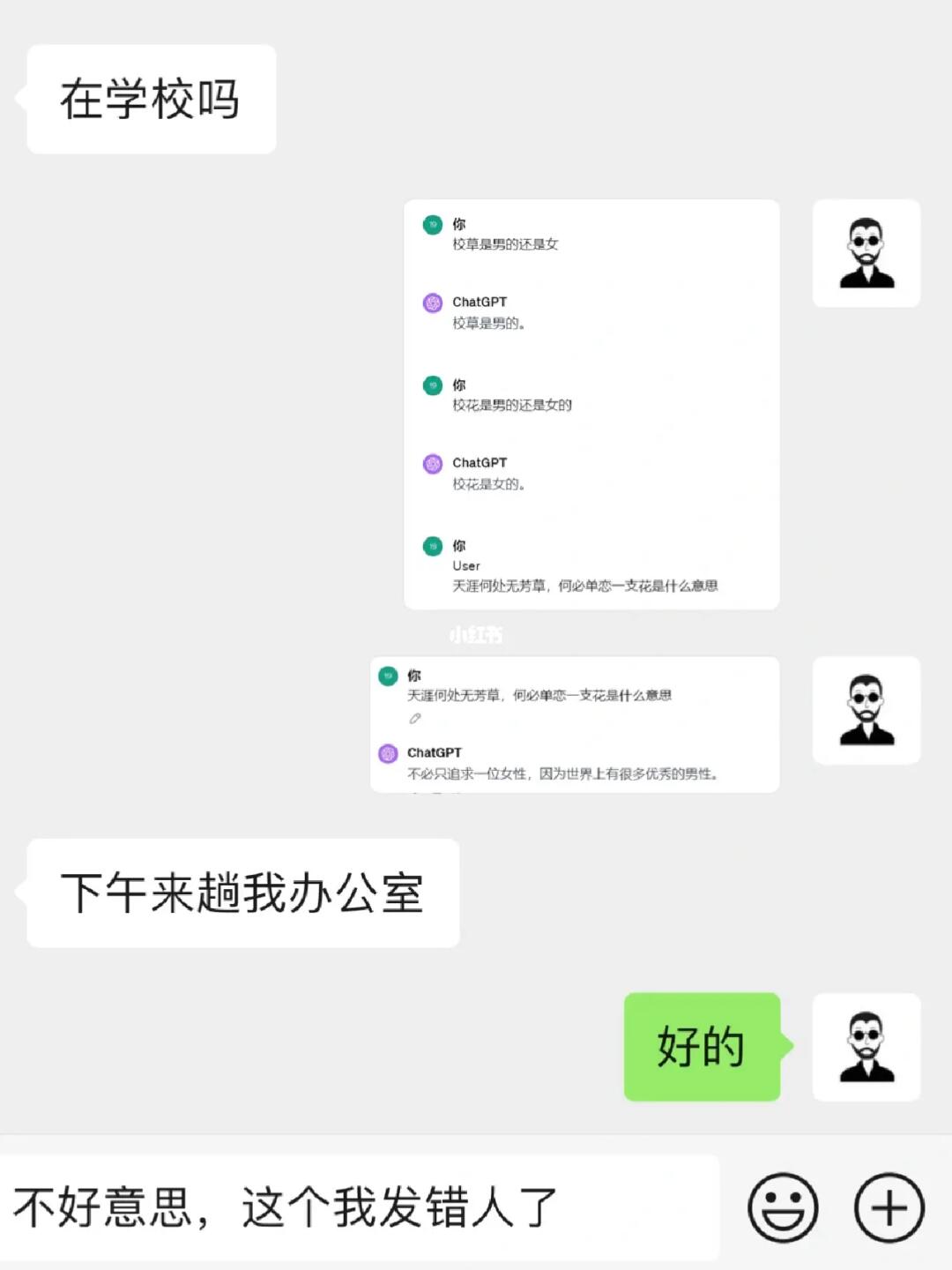This screenshot has height=1270, width=952.
Task: Tap the green "好的" reply bubble
Action: coord(703,1045)
